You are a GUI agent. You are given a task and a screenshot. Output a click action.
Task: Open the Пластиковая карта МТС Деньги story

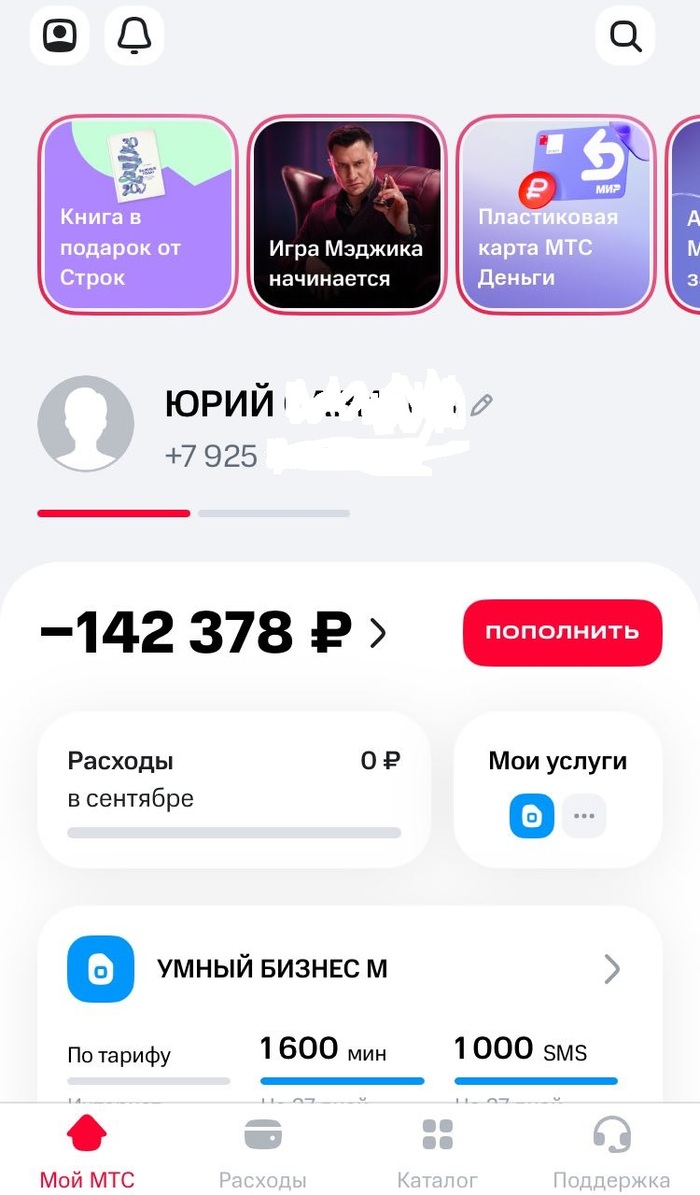click(x=555, y=215)
